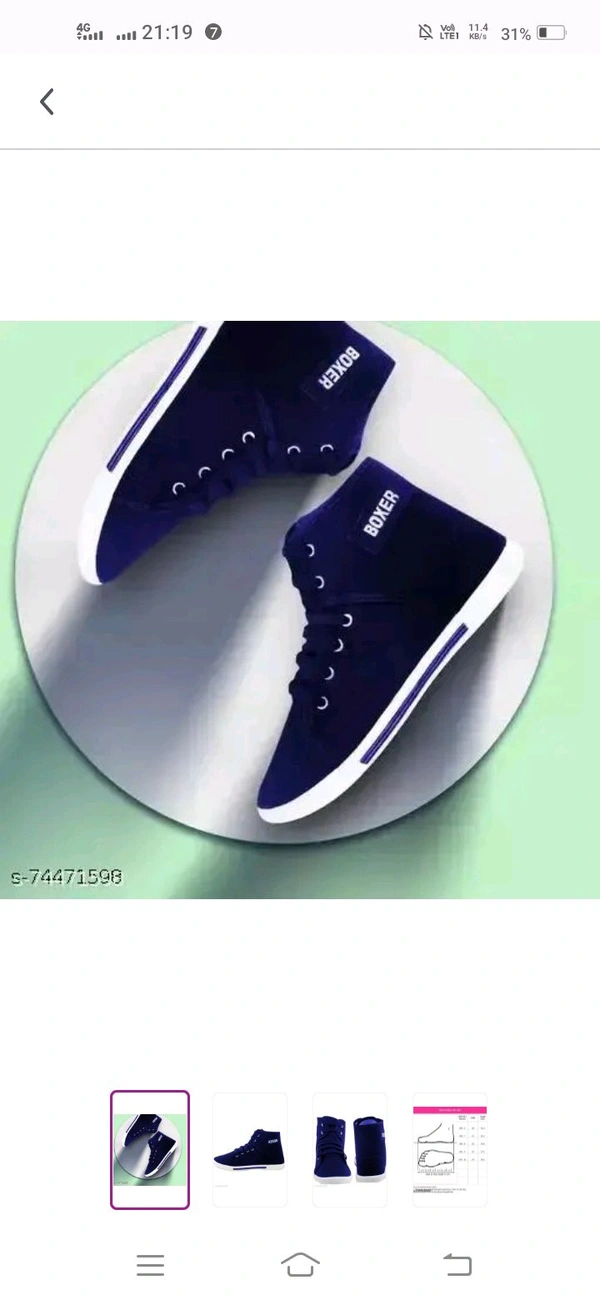This screenshot has height=1300, width=600.
Task: Tap the system back button
Action: pos(457,1265)
